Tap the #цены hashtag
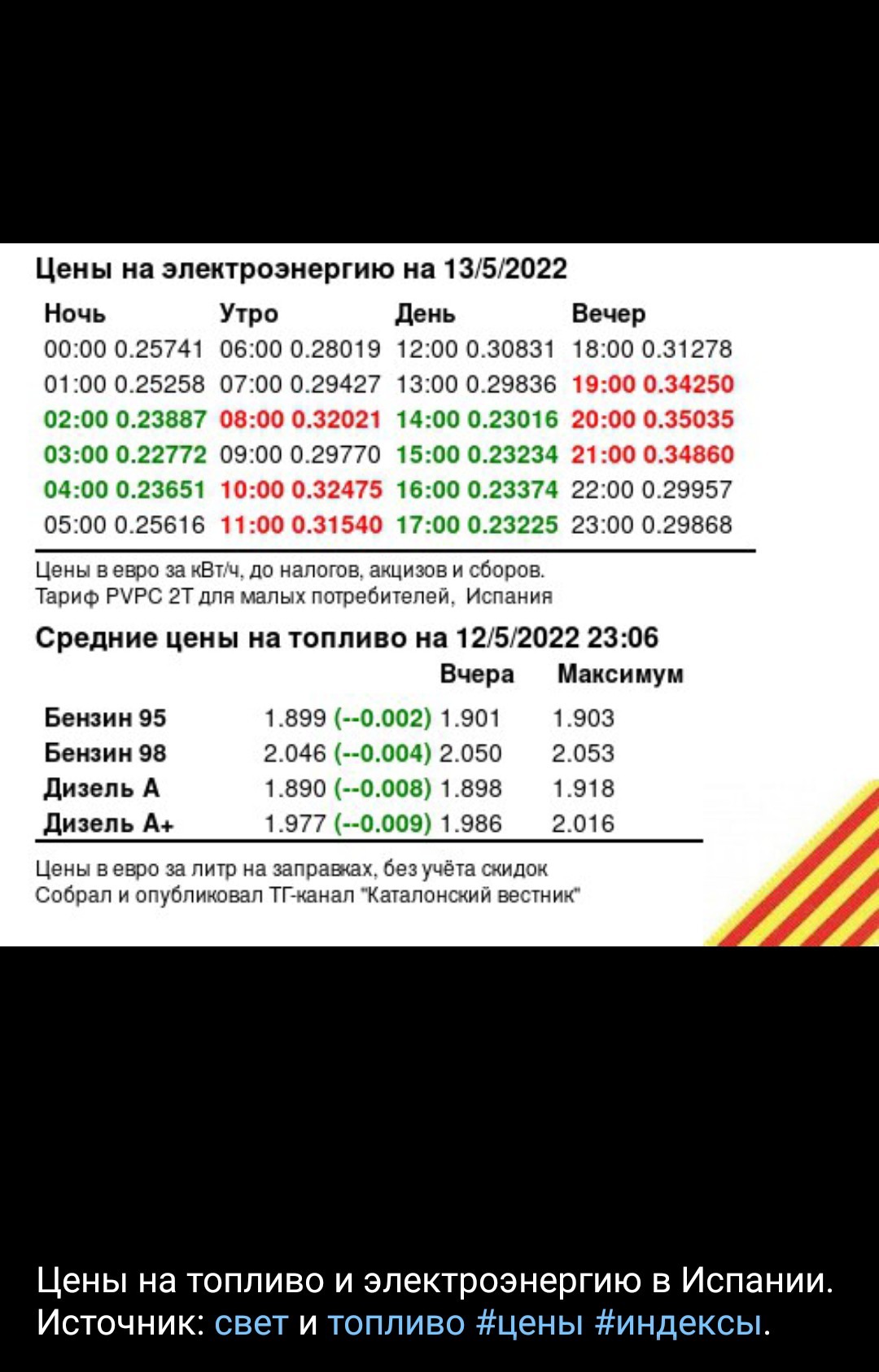The width and height of the screenshot is (879, 1372). point(529,1323)
